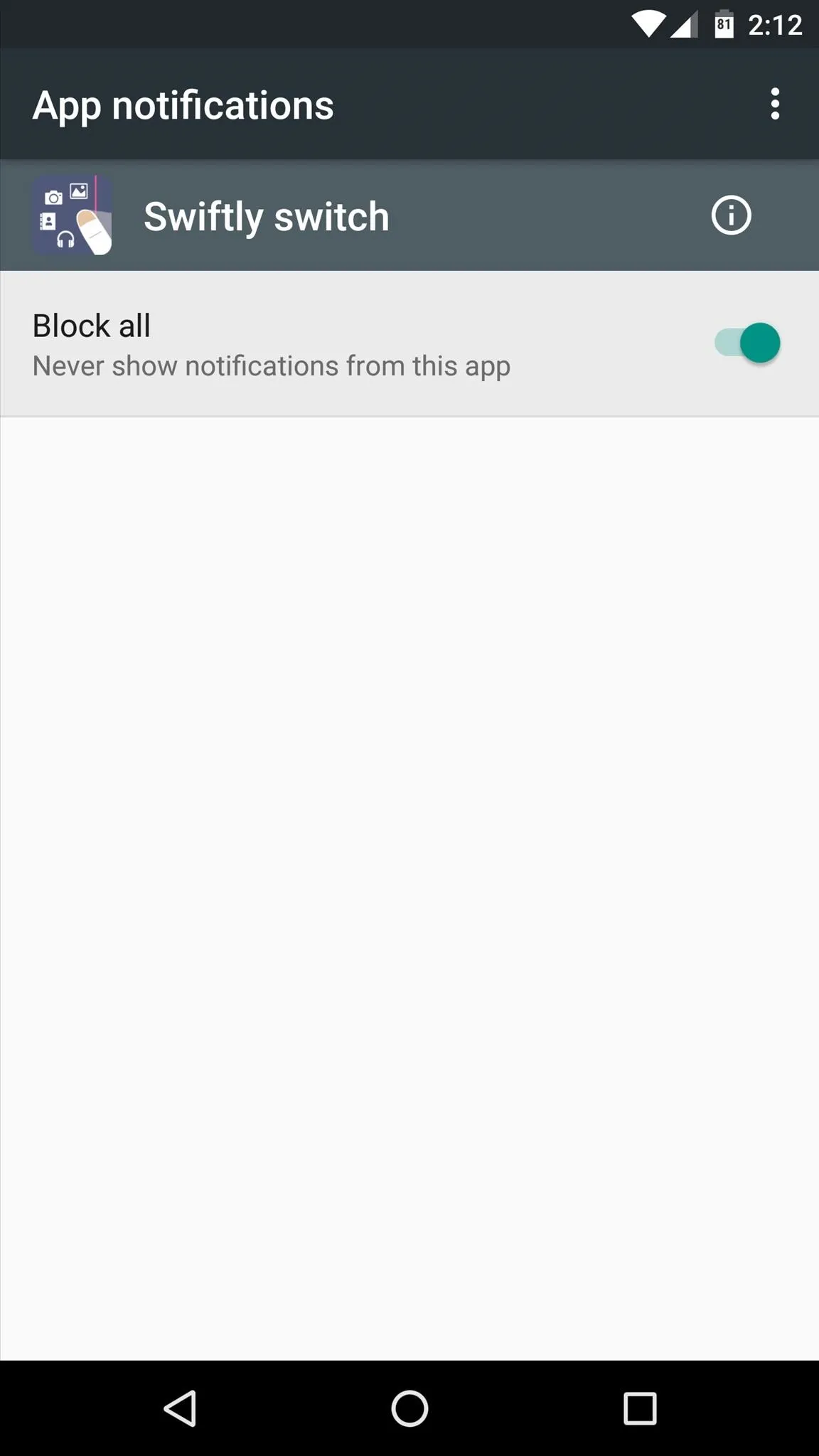The width and height of the screenshot is (819, 1456).
Task: Go to the home screen
Action: pyautogui.click(x=409, y=1408)
